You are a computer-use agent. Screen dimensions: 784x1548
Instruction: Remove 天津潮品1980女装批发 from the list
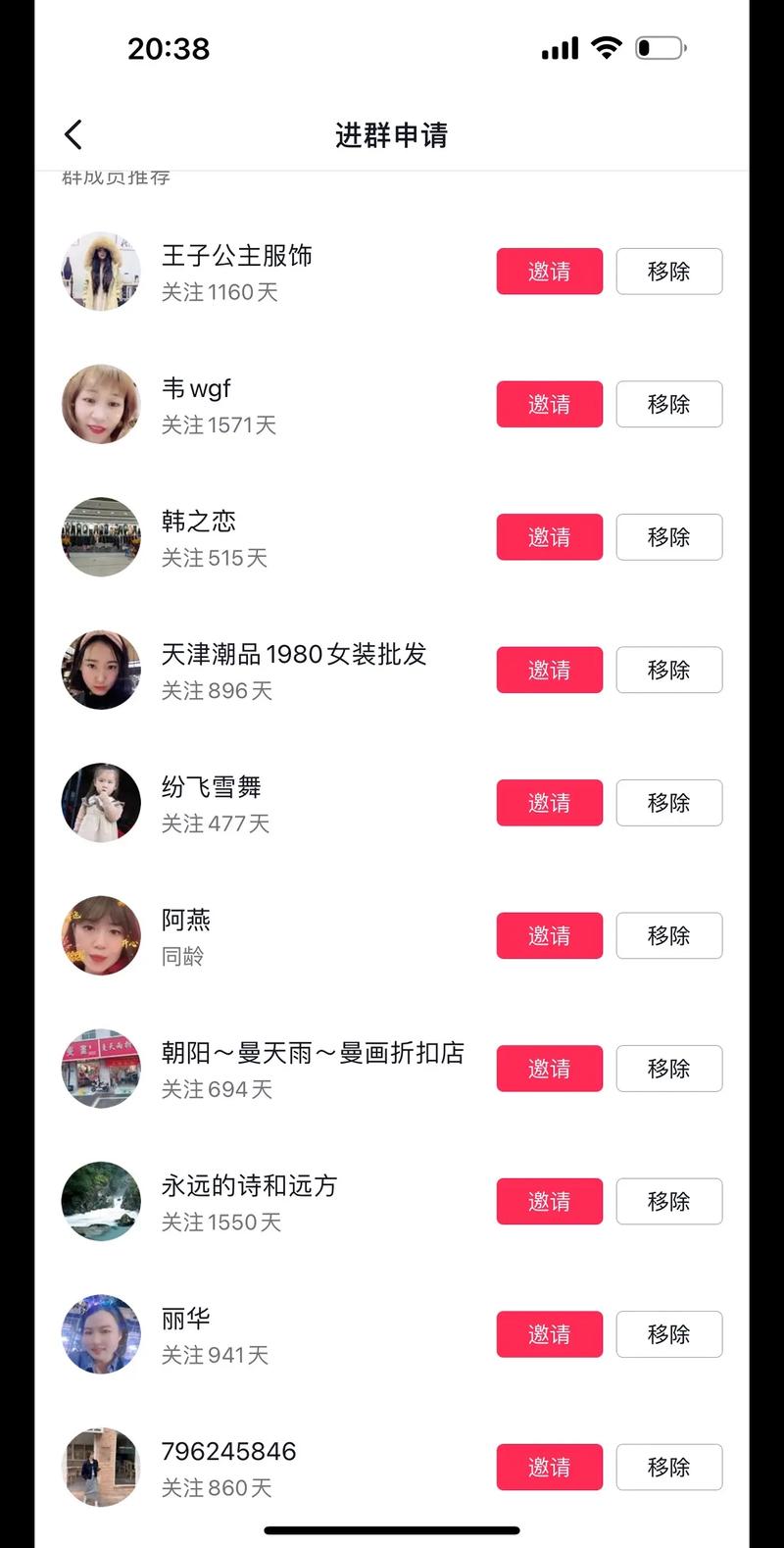point(668,670)
